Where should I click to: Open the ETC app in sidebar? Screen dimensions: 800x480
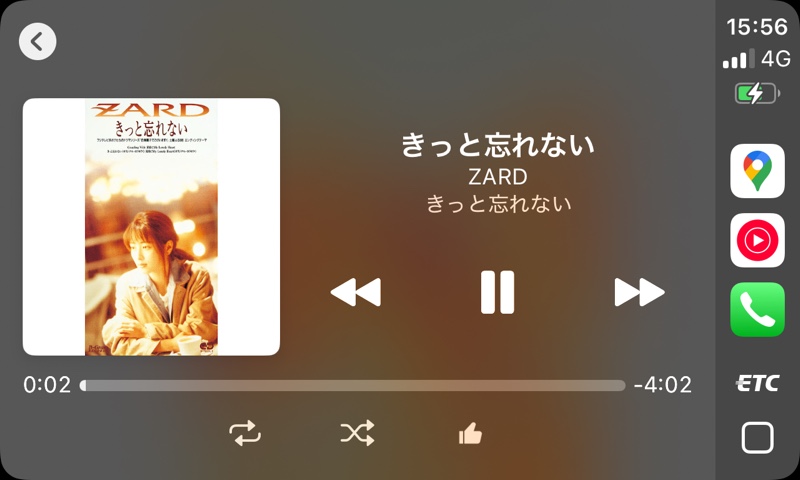point(757,382)
